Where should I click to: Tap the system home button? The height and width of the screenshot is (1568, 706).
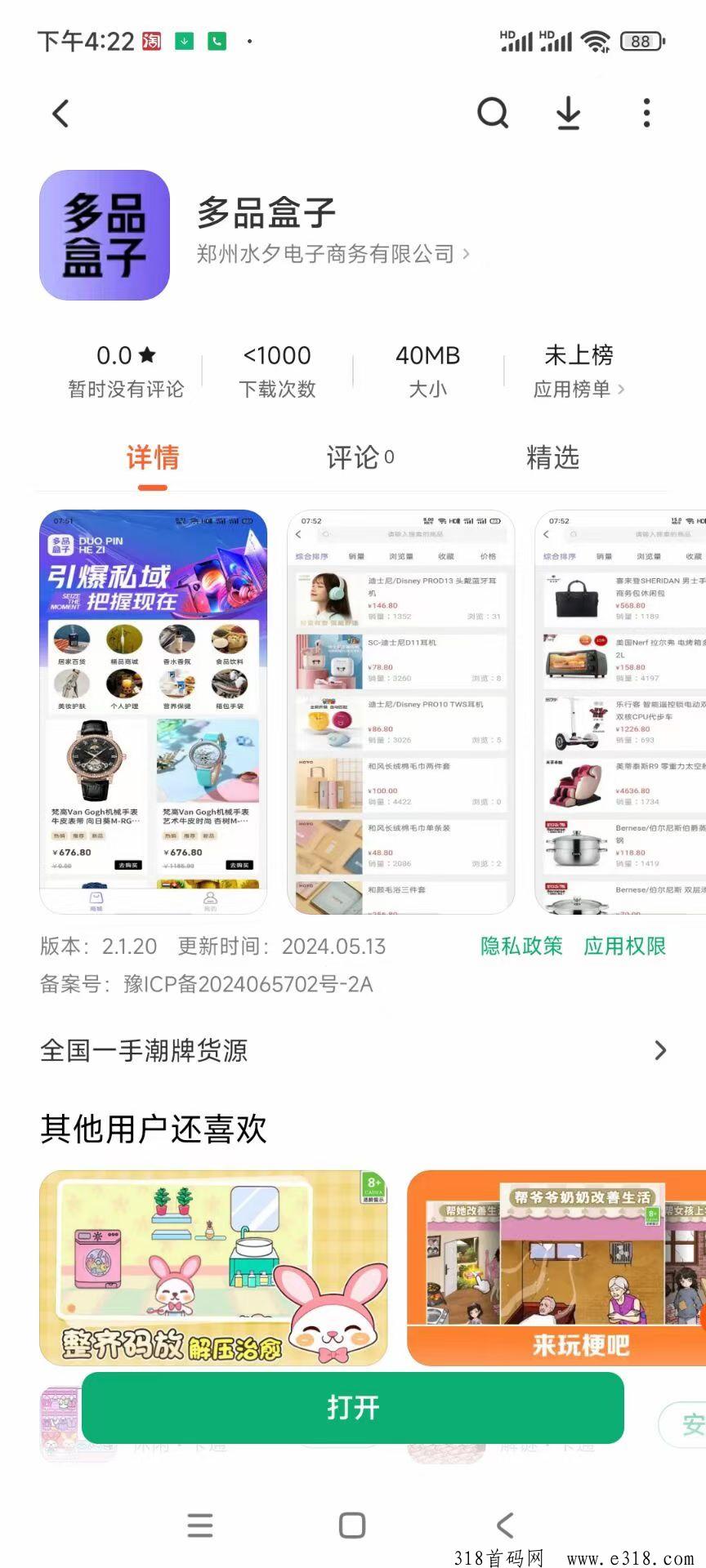pyautogui.click(x=352, y=1525)
